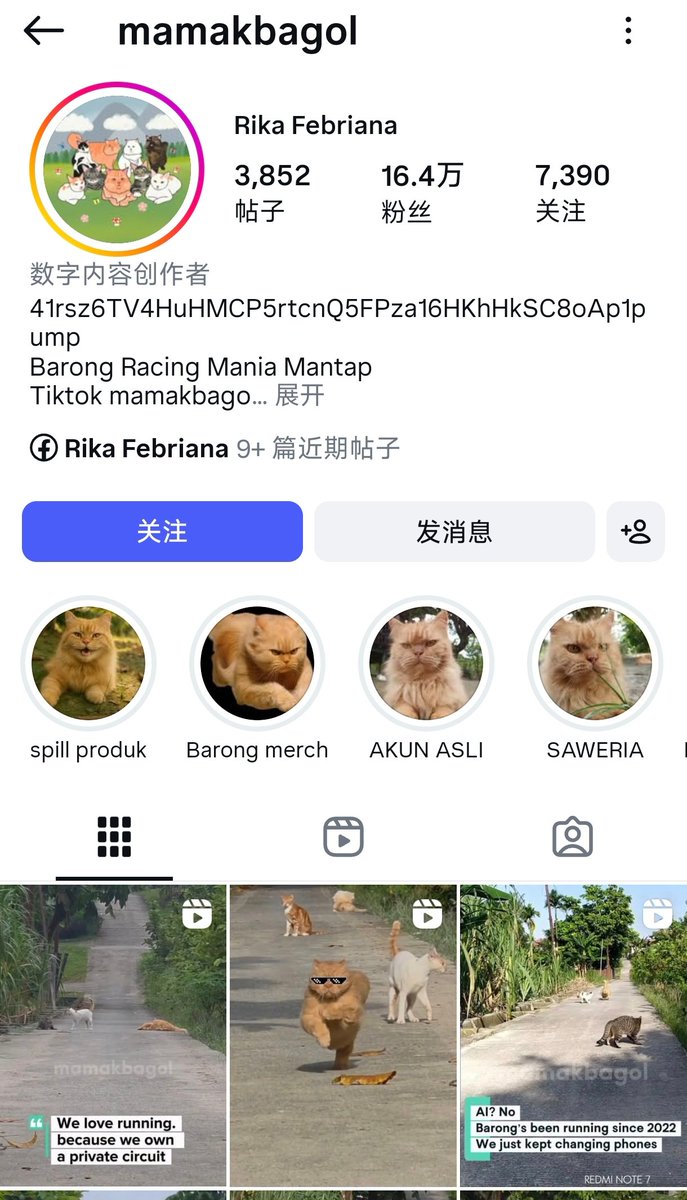This screenshot has width=687, height=1200.
Task: Open the "AI? No" reel
Action: click(573, 1035)
